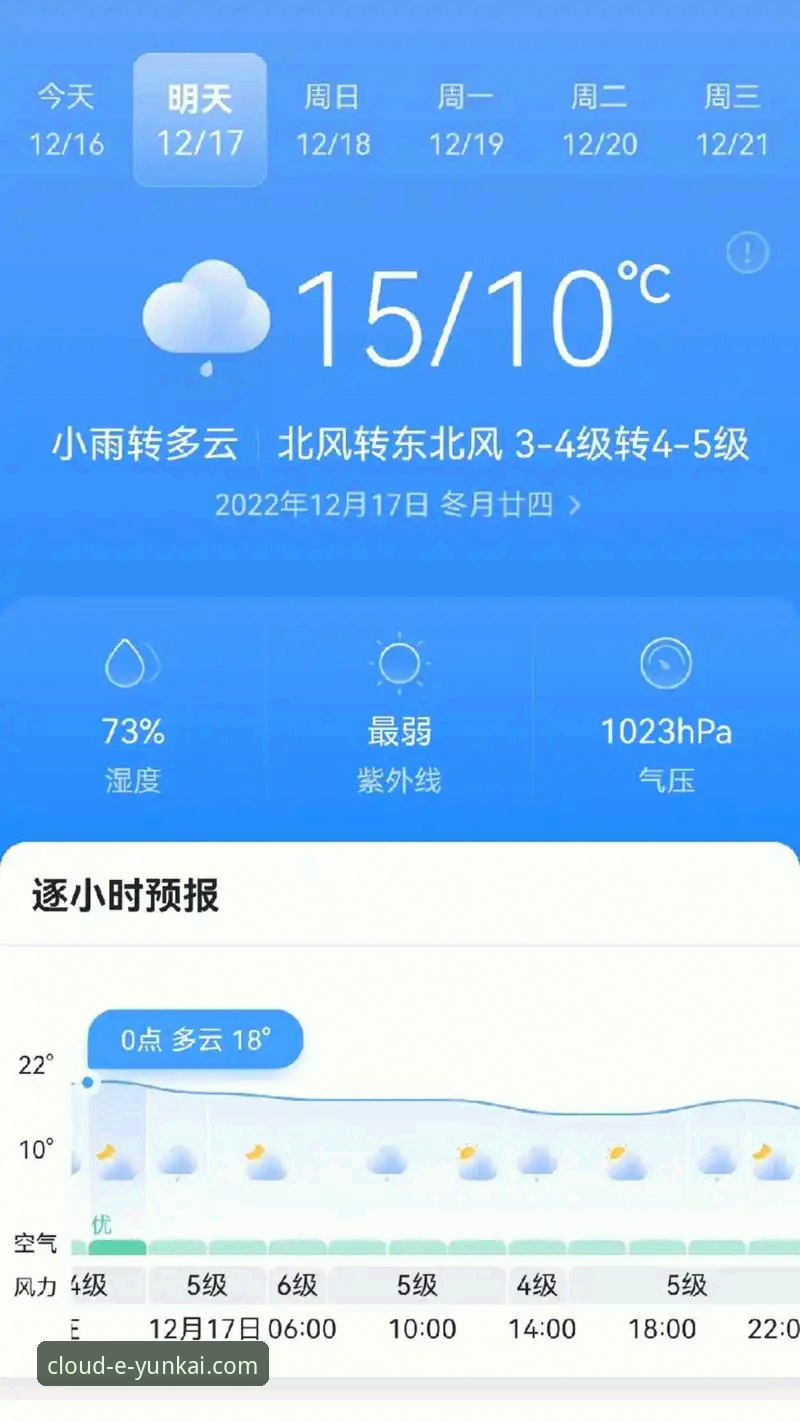Open the weather alert exclamation icon
800x1422 pixels.
pyautogui.click(x=745, y=252)
